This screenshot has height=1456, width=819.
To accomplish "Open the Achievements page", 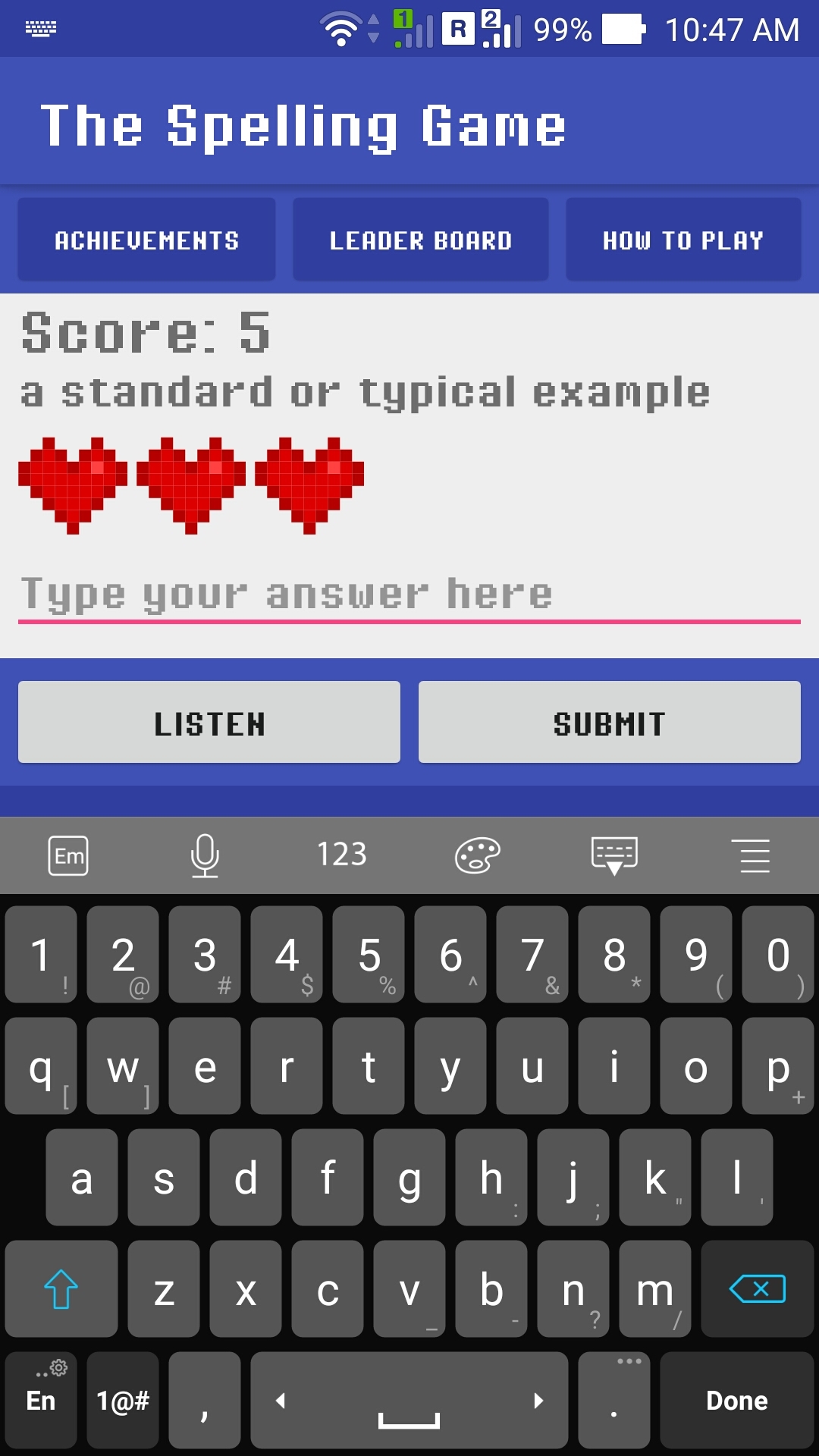I will coord(146,240).
